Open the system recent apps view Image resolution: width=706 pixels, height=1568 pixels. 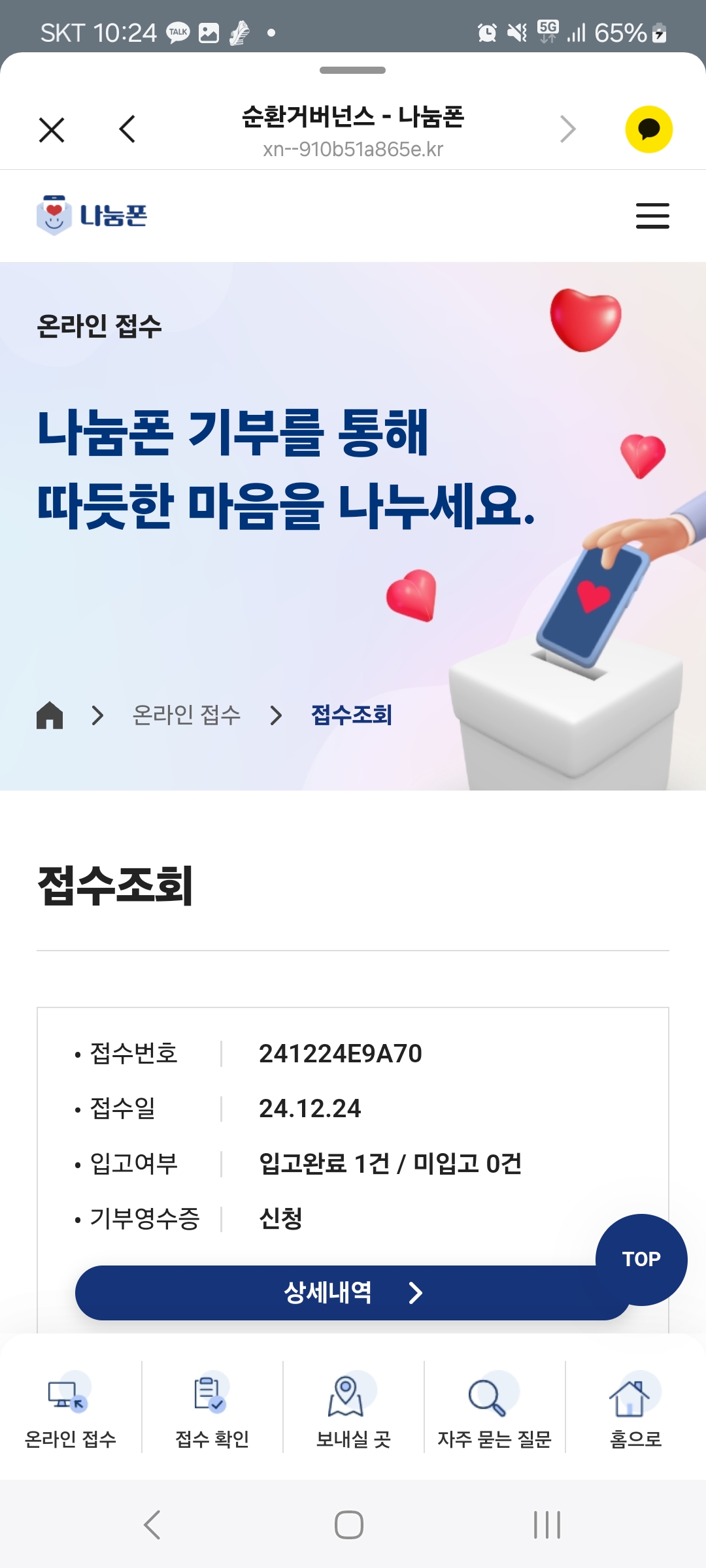[546, 1525]
